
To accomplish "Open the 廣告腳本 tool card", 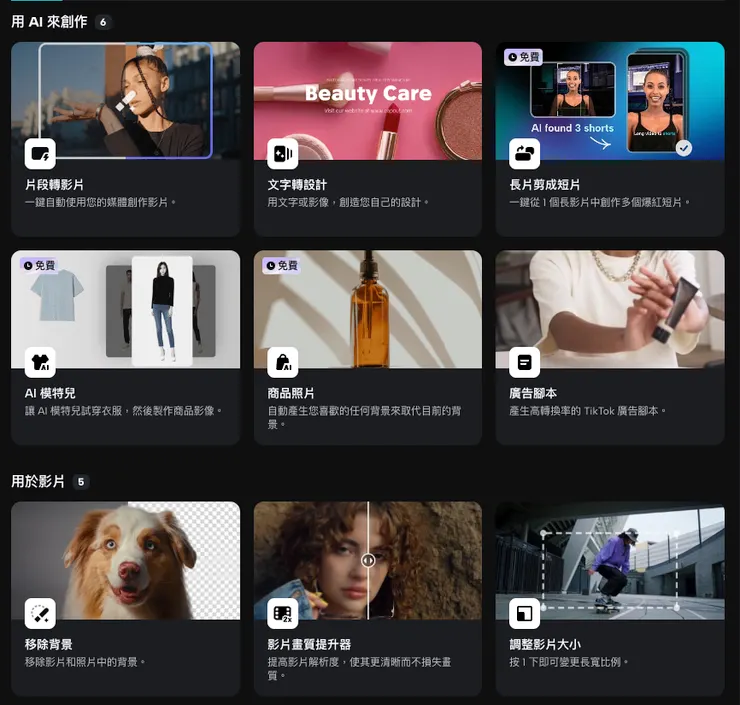I will [610, 346].
